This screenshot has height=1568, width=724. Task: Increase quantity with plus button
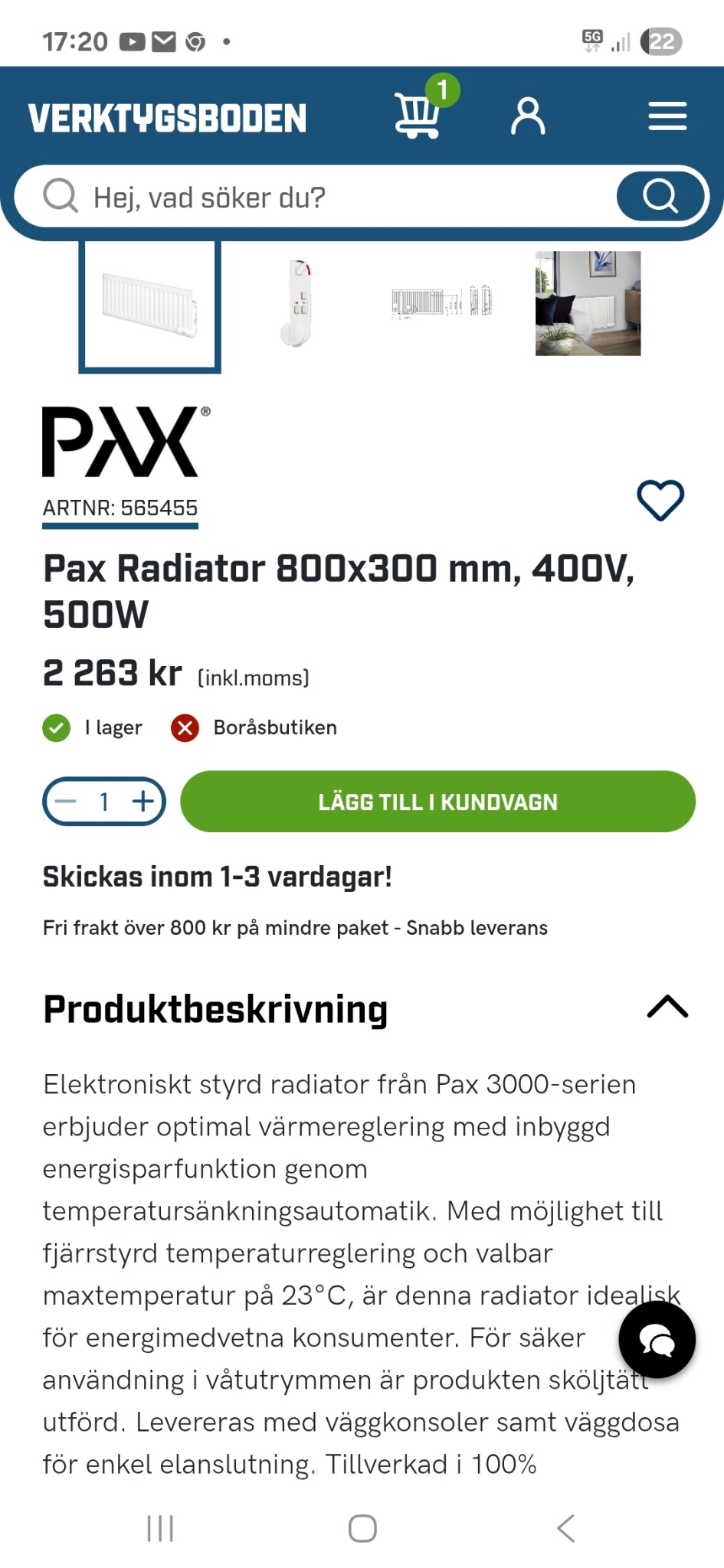click(x=143, y=802)
